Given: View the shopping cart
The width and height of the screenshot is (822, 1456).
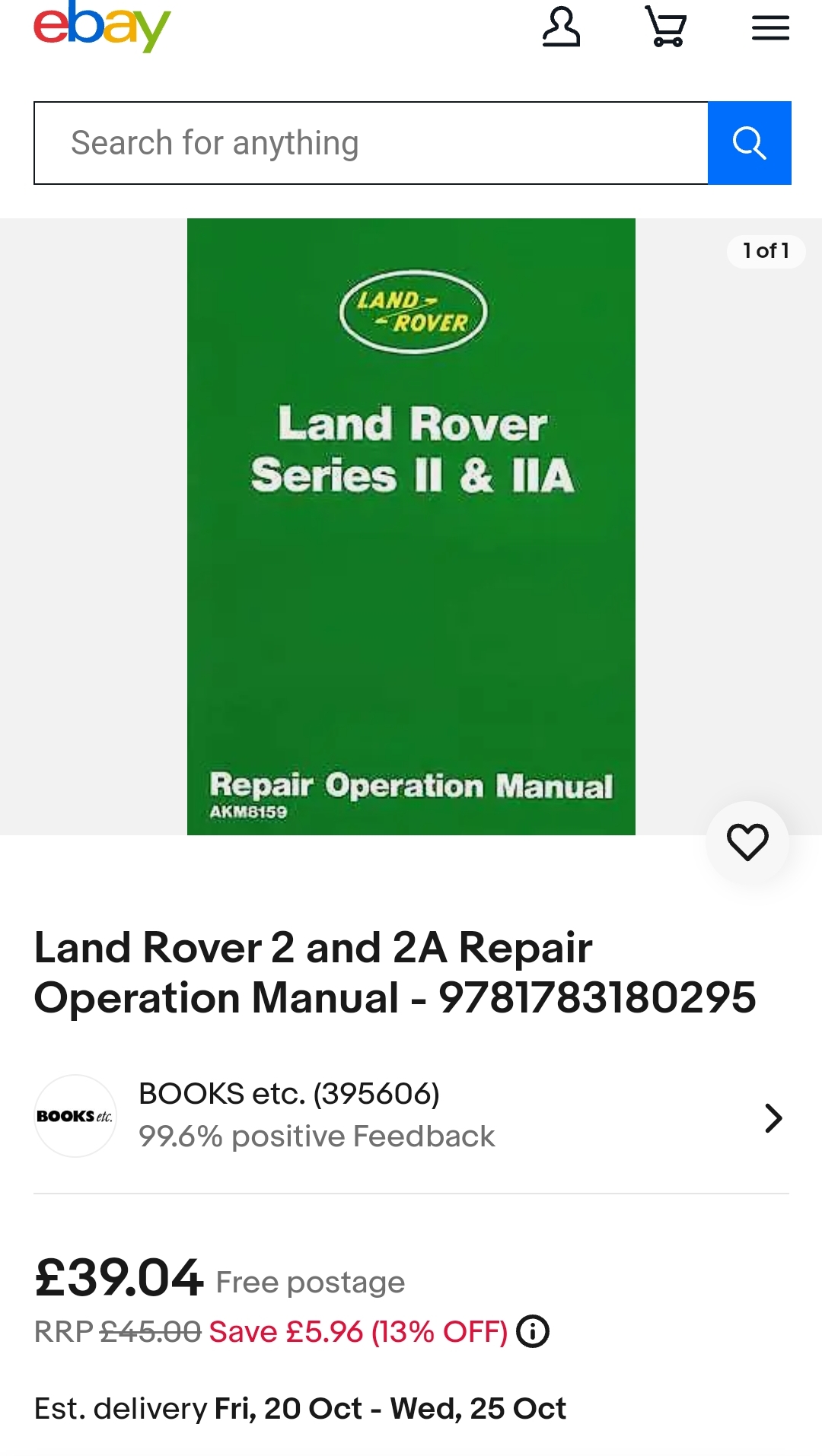Looking at the screenshot, I should 666,27.
